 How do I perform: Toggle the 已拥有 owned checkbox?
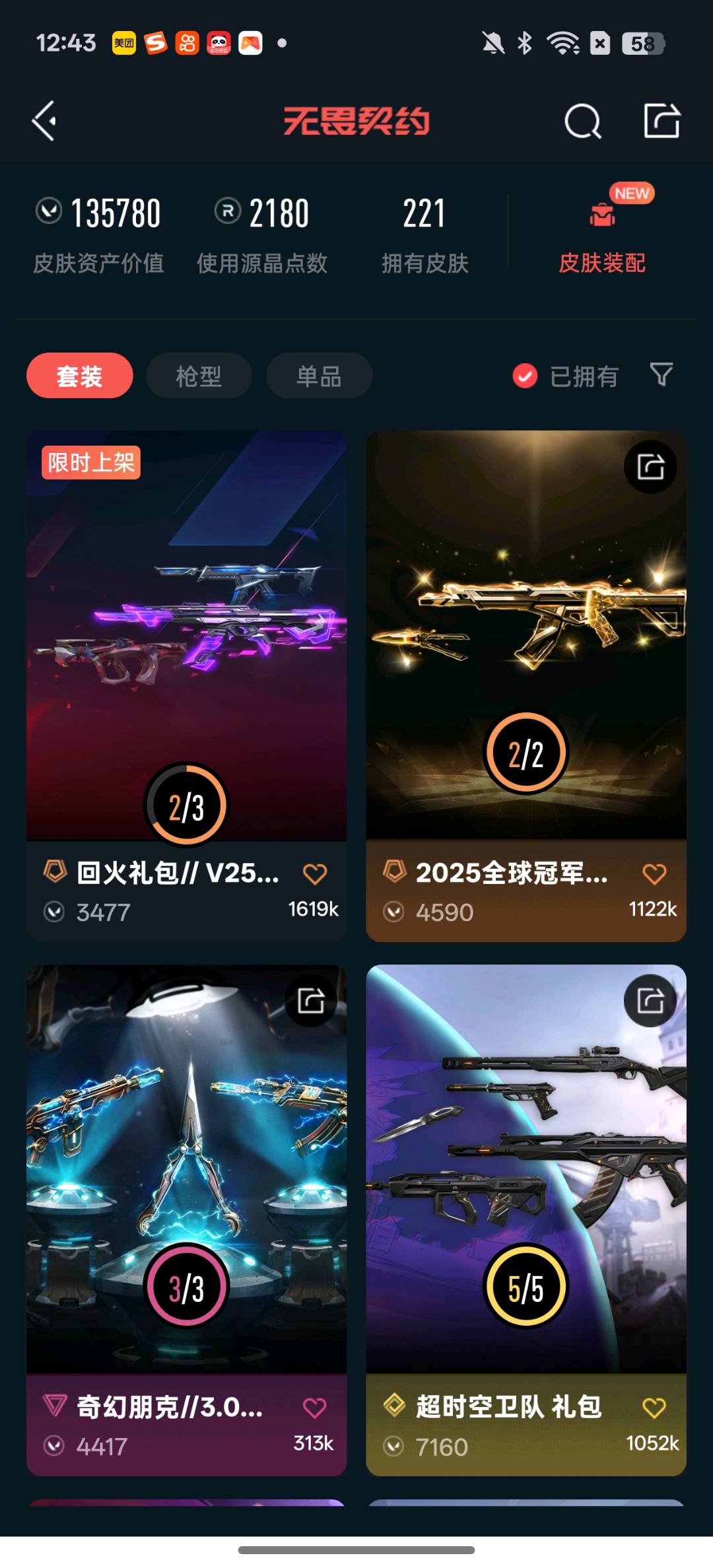click(526, 376)
